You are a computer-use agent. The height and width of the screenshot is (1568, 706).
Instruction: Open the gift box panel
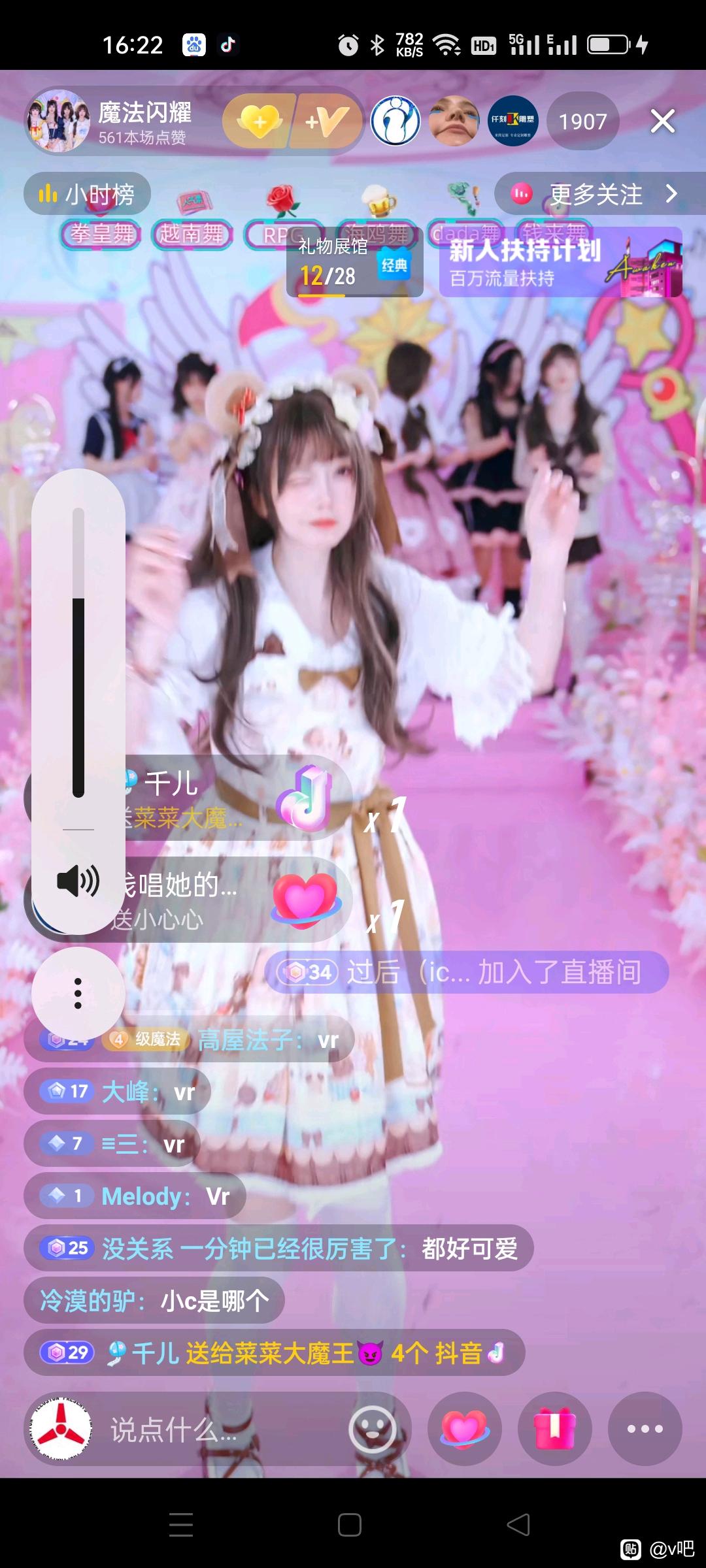[554, 1429]
